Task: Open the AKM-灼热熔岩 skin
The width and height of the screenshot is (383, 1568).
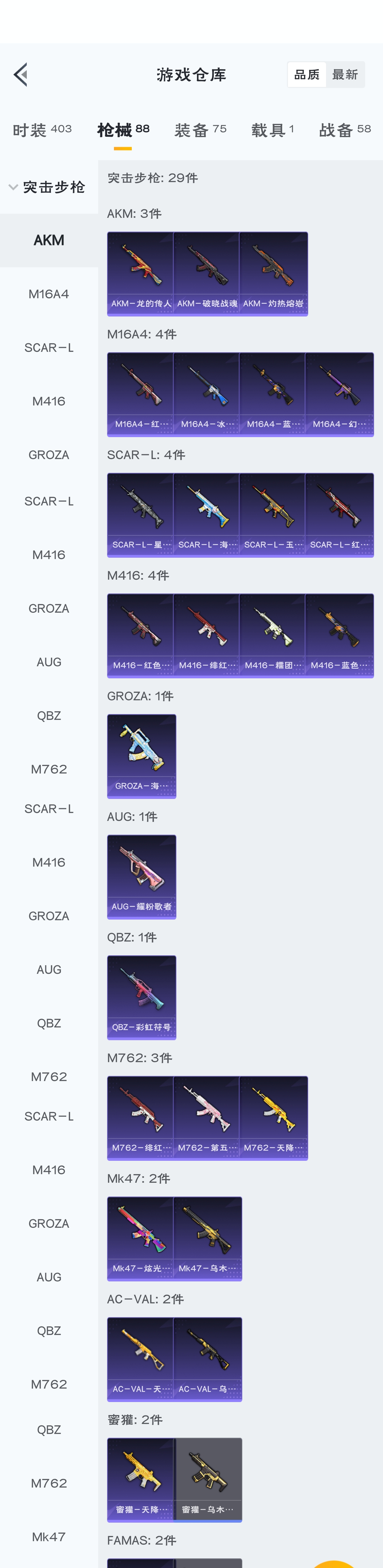Action: point(273,273)
